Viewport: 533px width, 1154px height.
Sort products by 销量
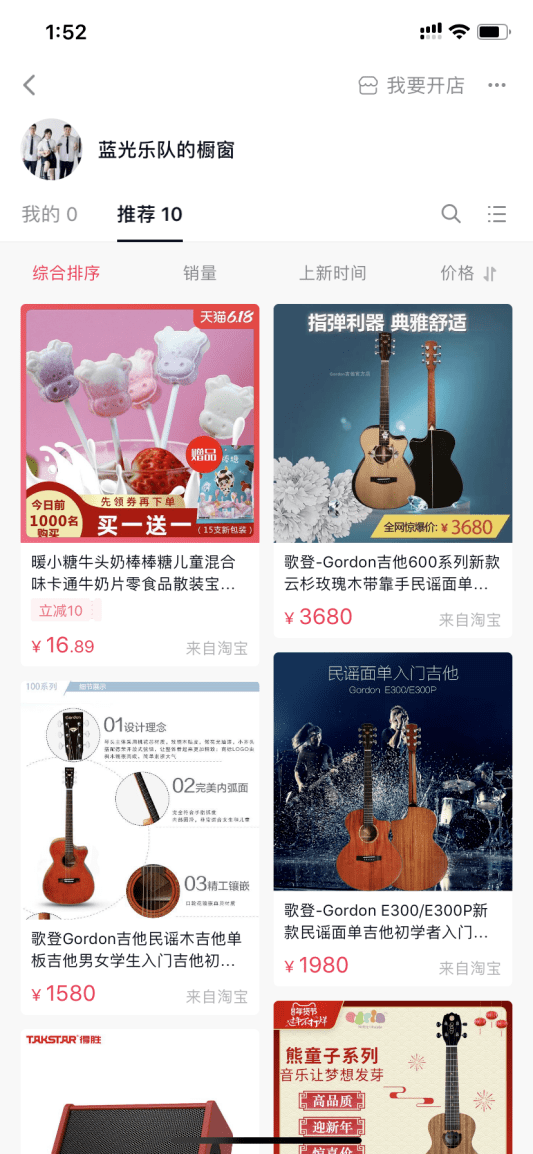coord(200,273)
